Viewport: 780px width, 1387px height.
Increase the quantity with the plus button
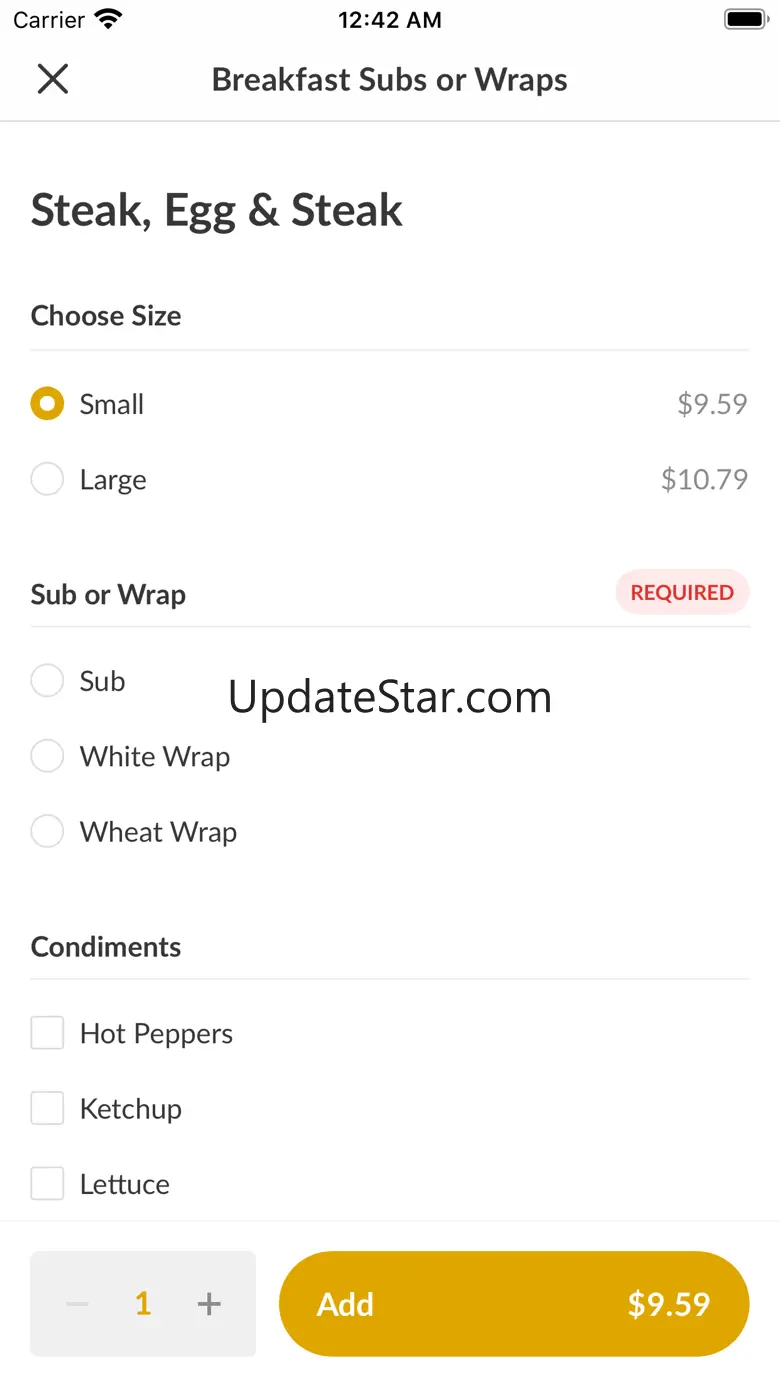click(209, 1304)
